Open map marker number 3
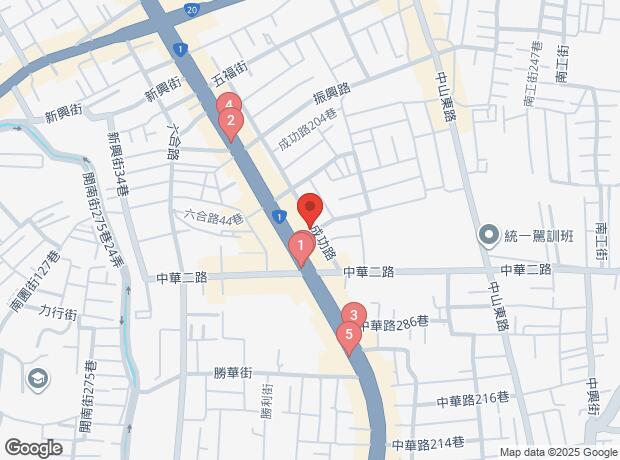The height and width of the screenshot is (460, 620). coord(353,315)
